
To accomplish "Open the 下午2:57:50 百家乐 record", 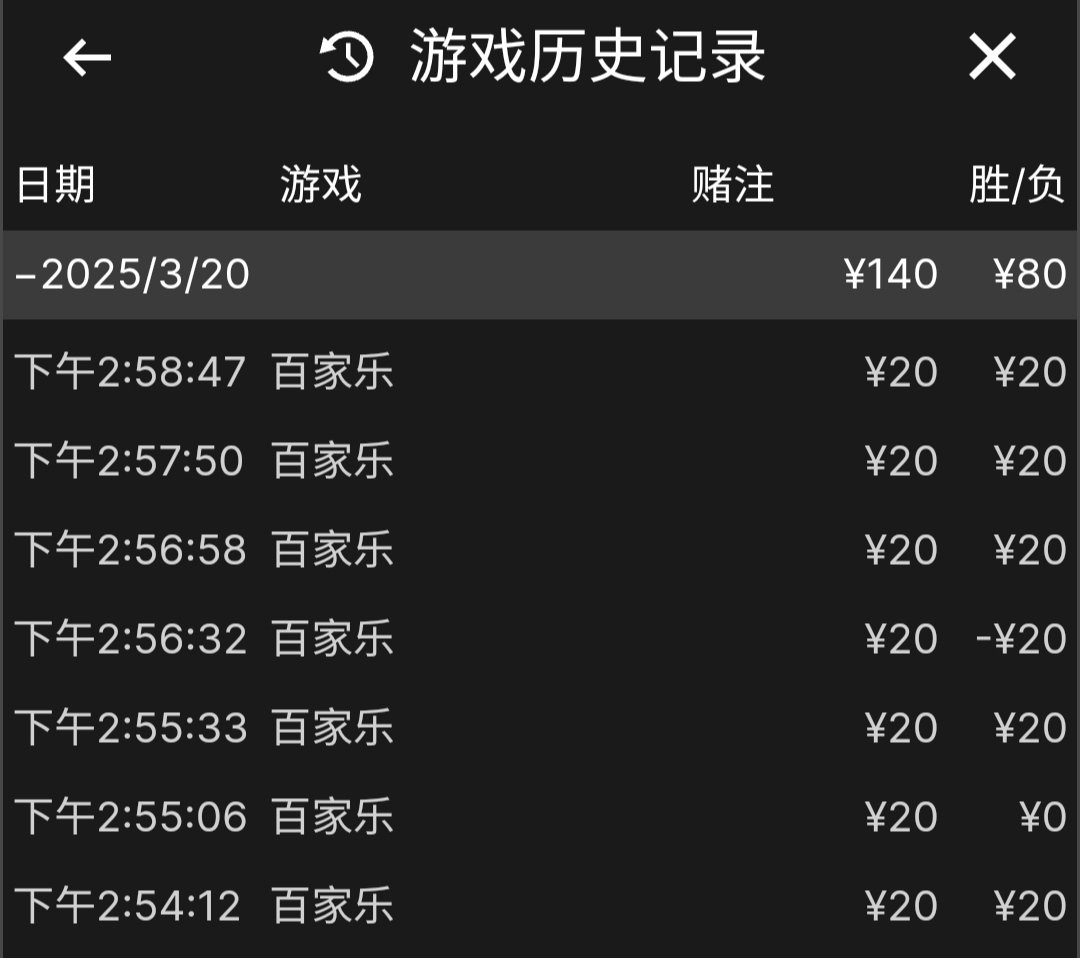I will coord(540,461).
